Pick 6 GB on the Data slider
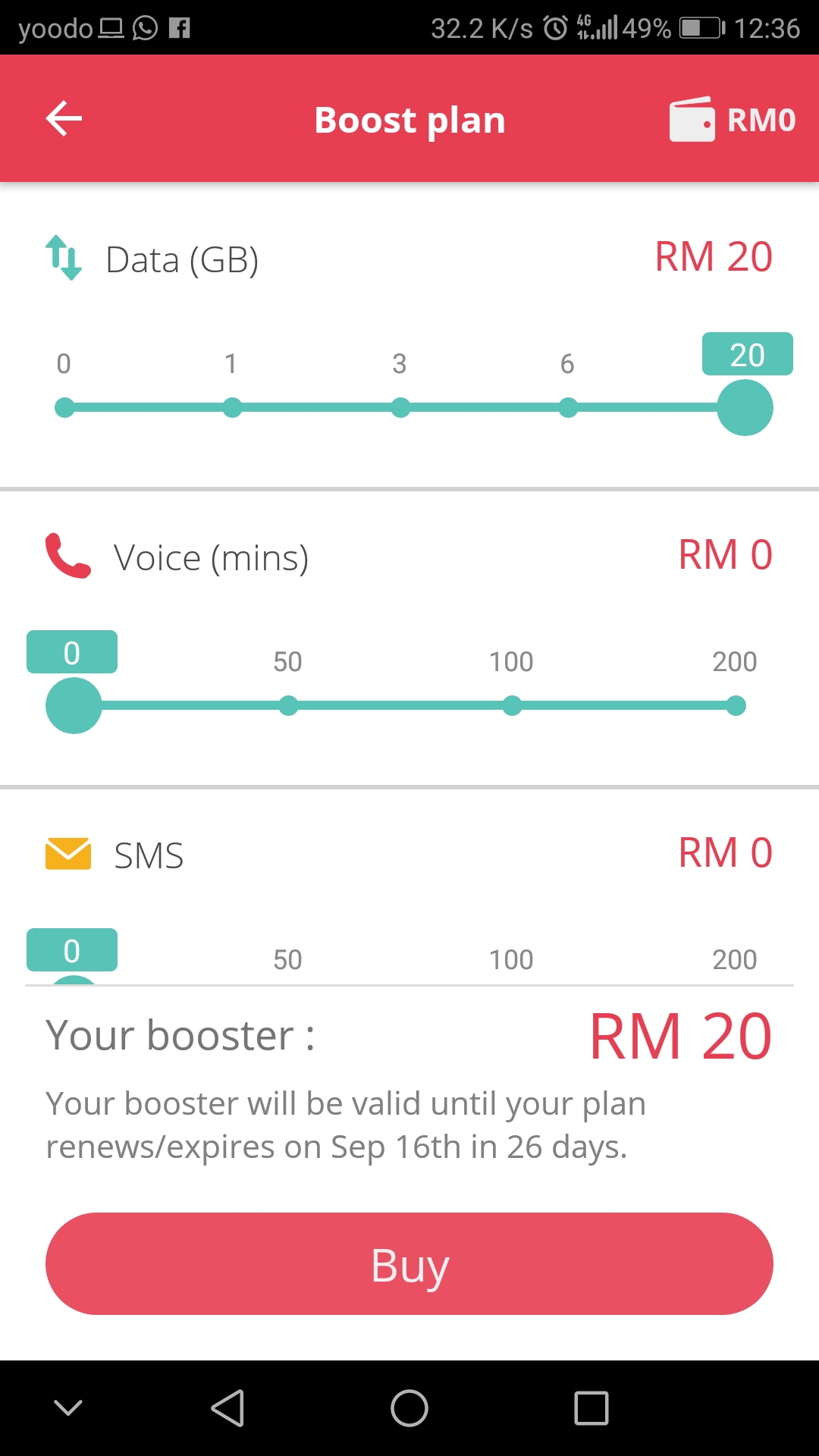The width and height of the screenshot is (819, 1456). click(568, 408)
